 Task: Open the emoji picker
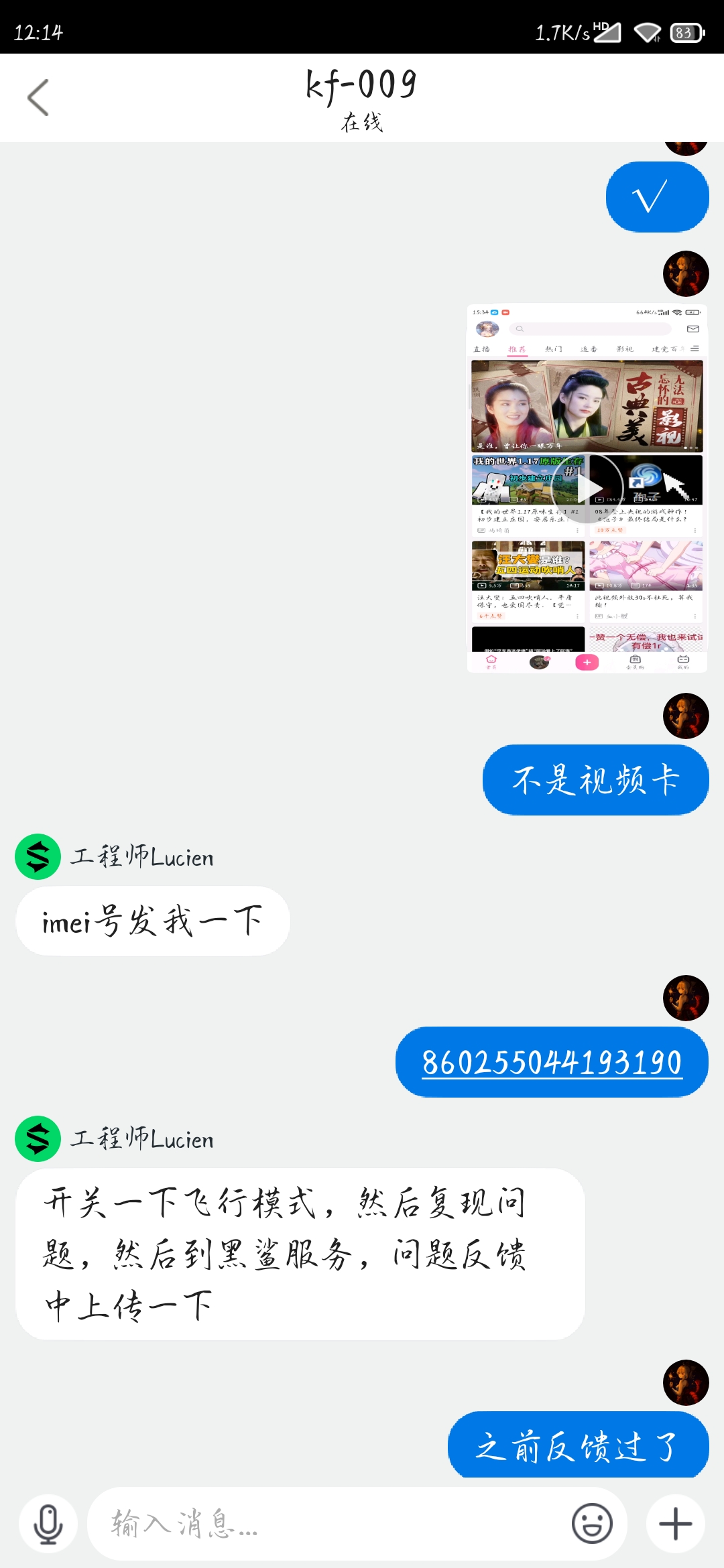592,1524
